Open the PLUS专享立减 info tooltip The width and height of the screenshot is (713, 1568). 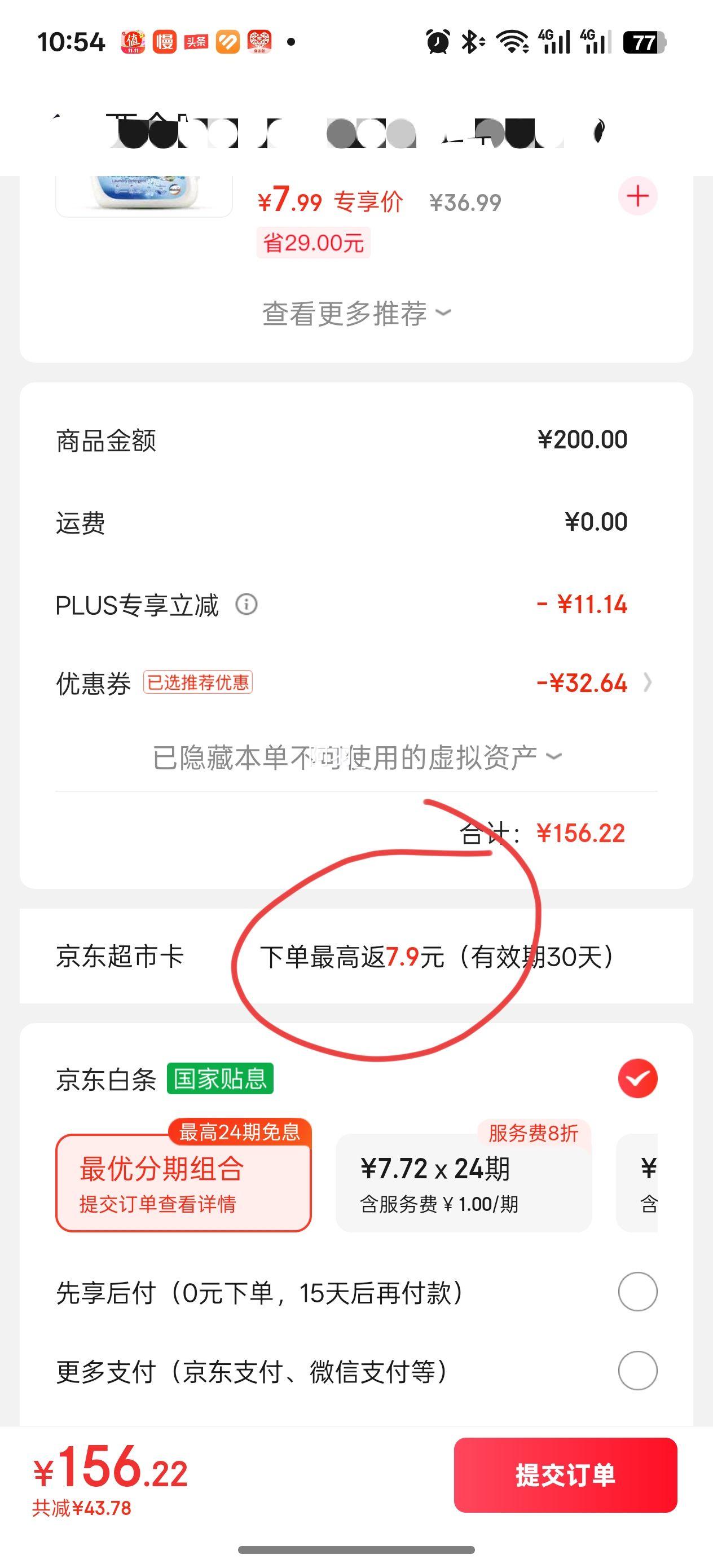click(x=246, y=605)
